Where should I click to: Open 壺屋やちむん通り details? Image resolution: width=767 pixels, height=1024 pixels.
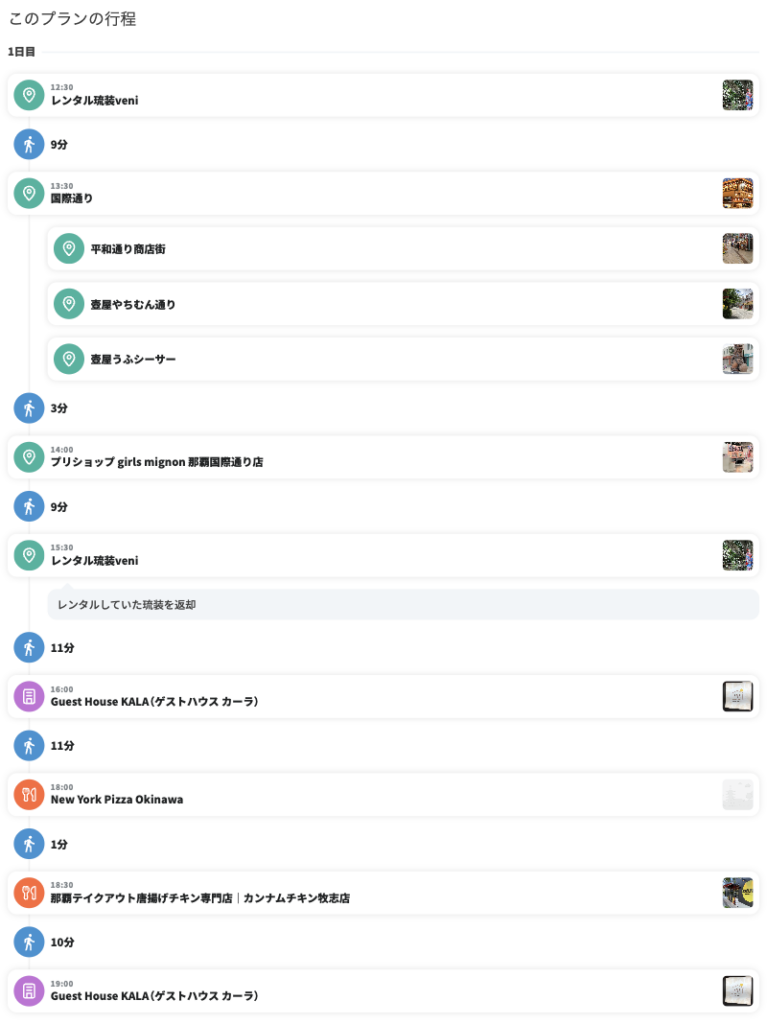403,304
